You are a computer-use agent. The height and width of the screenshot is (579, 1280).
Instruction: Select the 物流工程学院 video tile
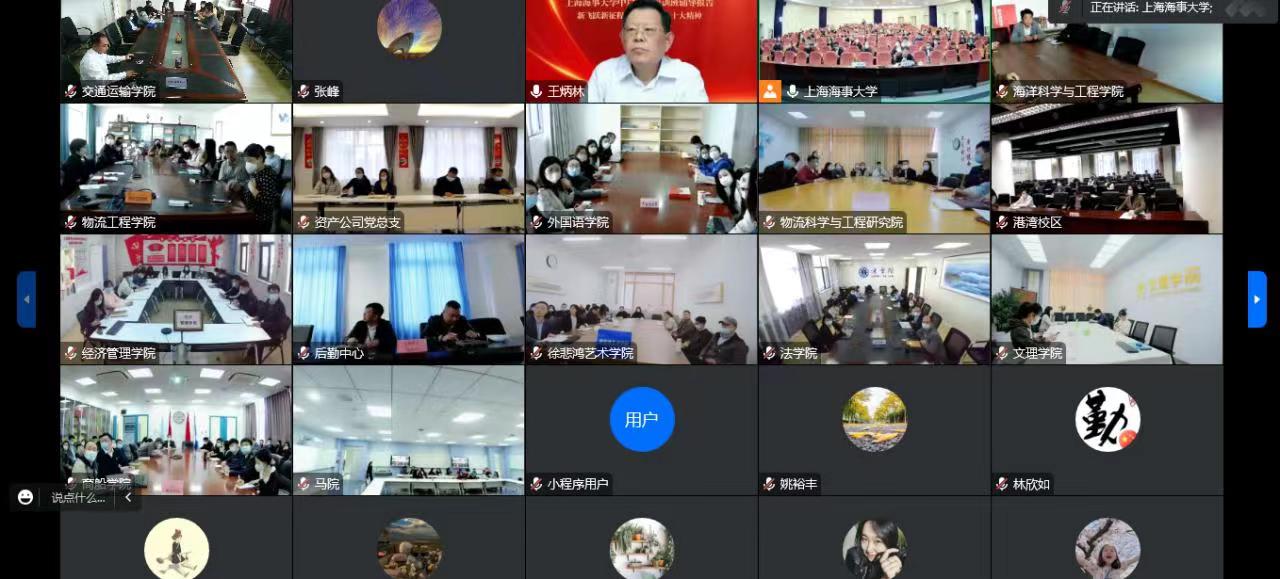coord(175,168)
